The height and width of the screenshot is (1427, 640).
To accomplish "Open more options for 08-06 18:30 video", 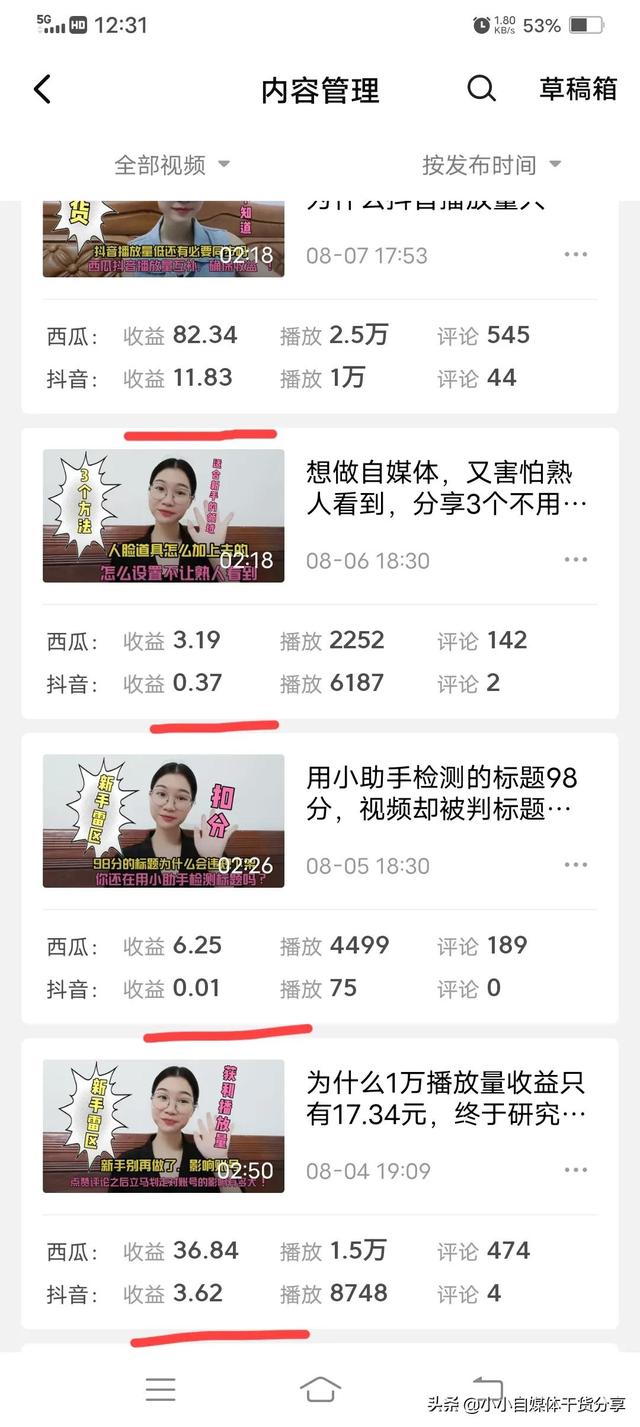I will [576, 560].
